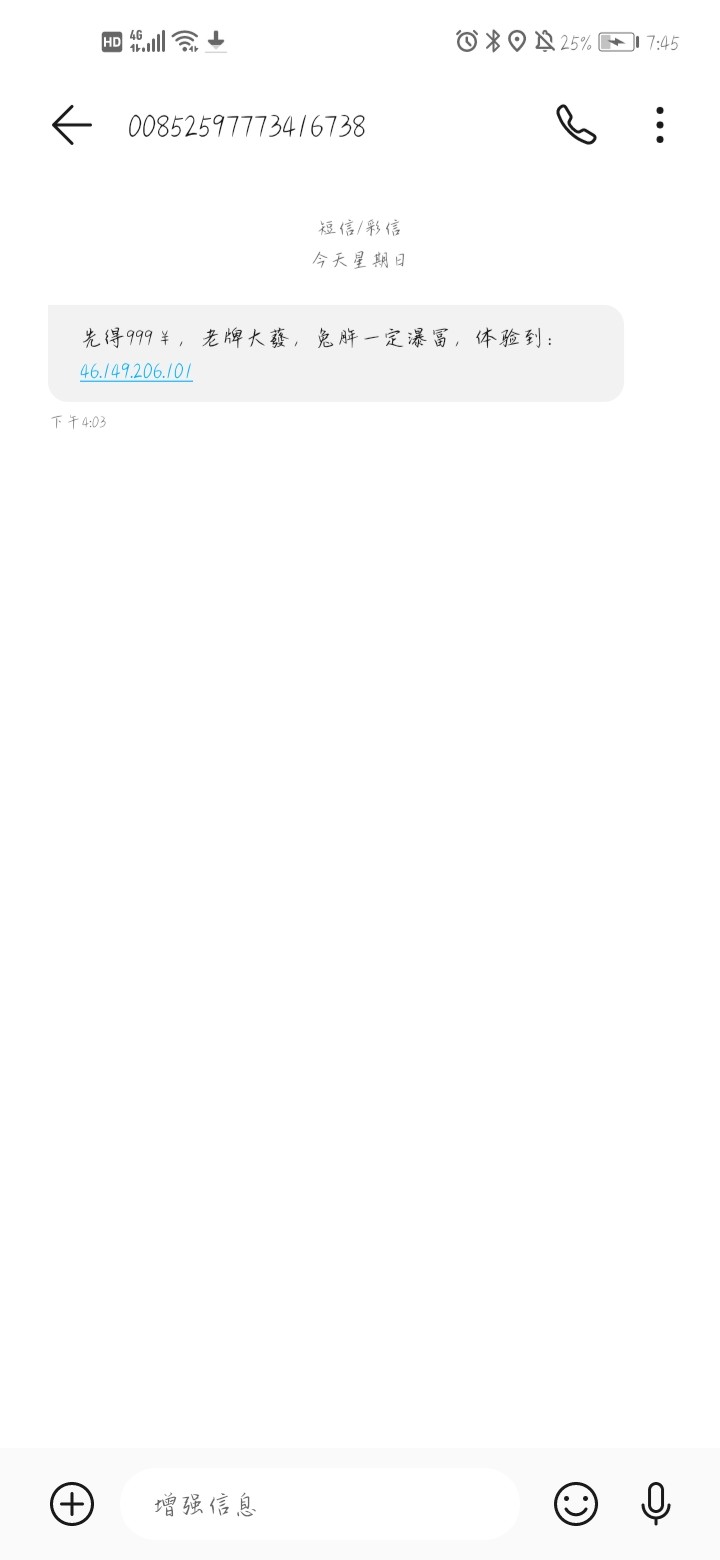
Task: Focus the 增强信息 message input field
Action: click(x=320, y=1504)
